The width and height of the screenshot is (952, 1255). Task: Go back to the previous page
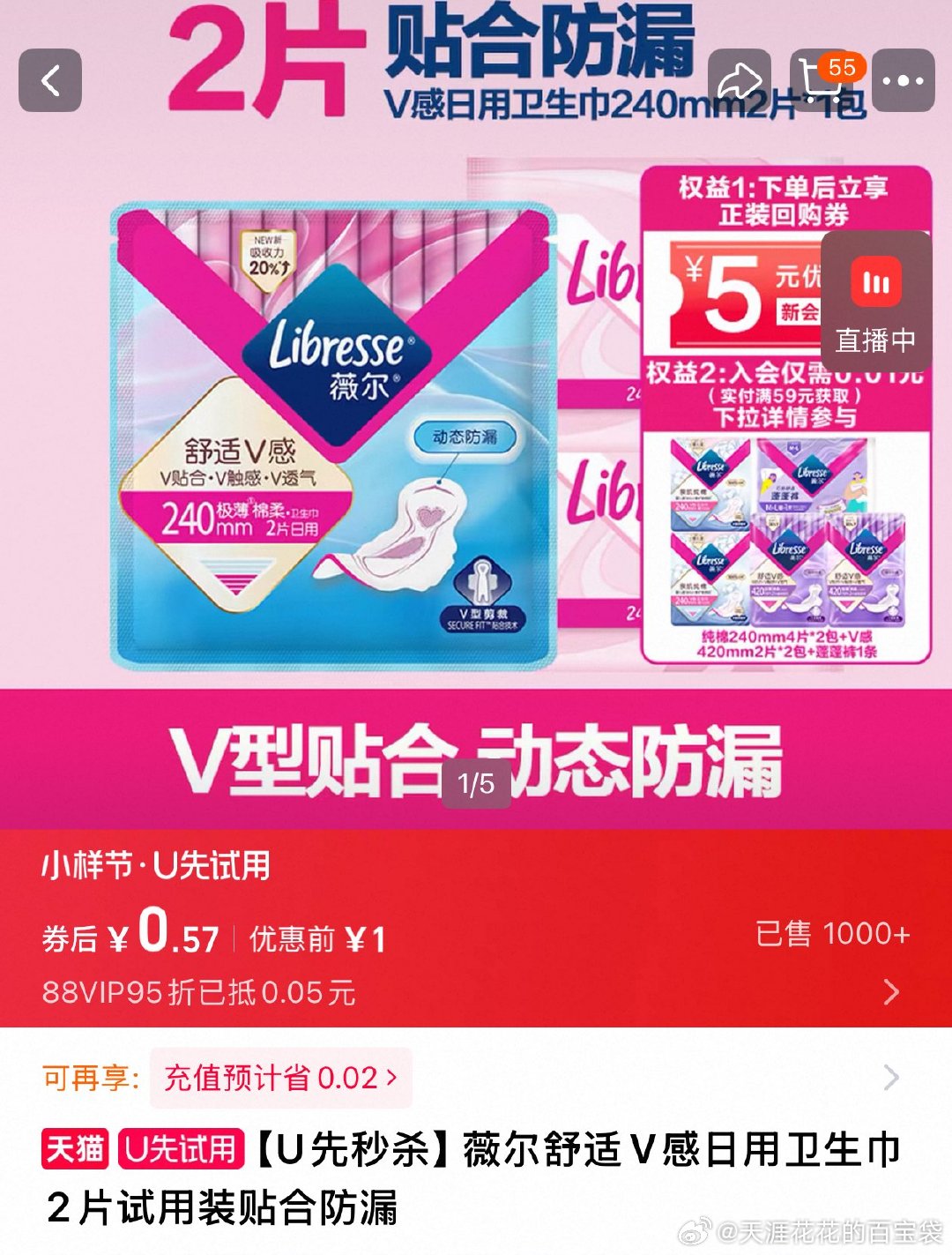click(x=50, y=81)
